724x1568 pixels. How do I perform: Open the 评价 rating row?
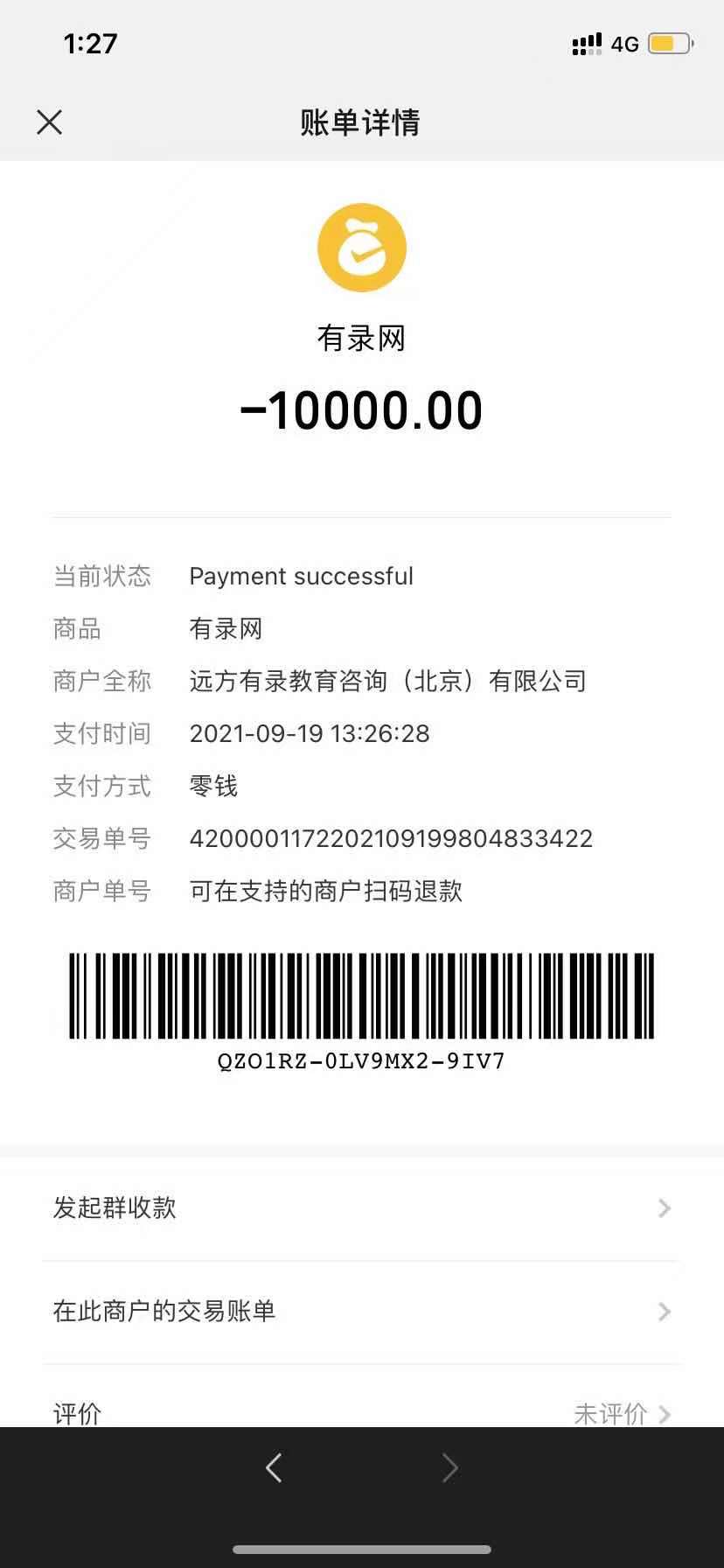(361, 1412)
